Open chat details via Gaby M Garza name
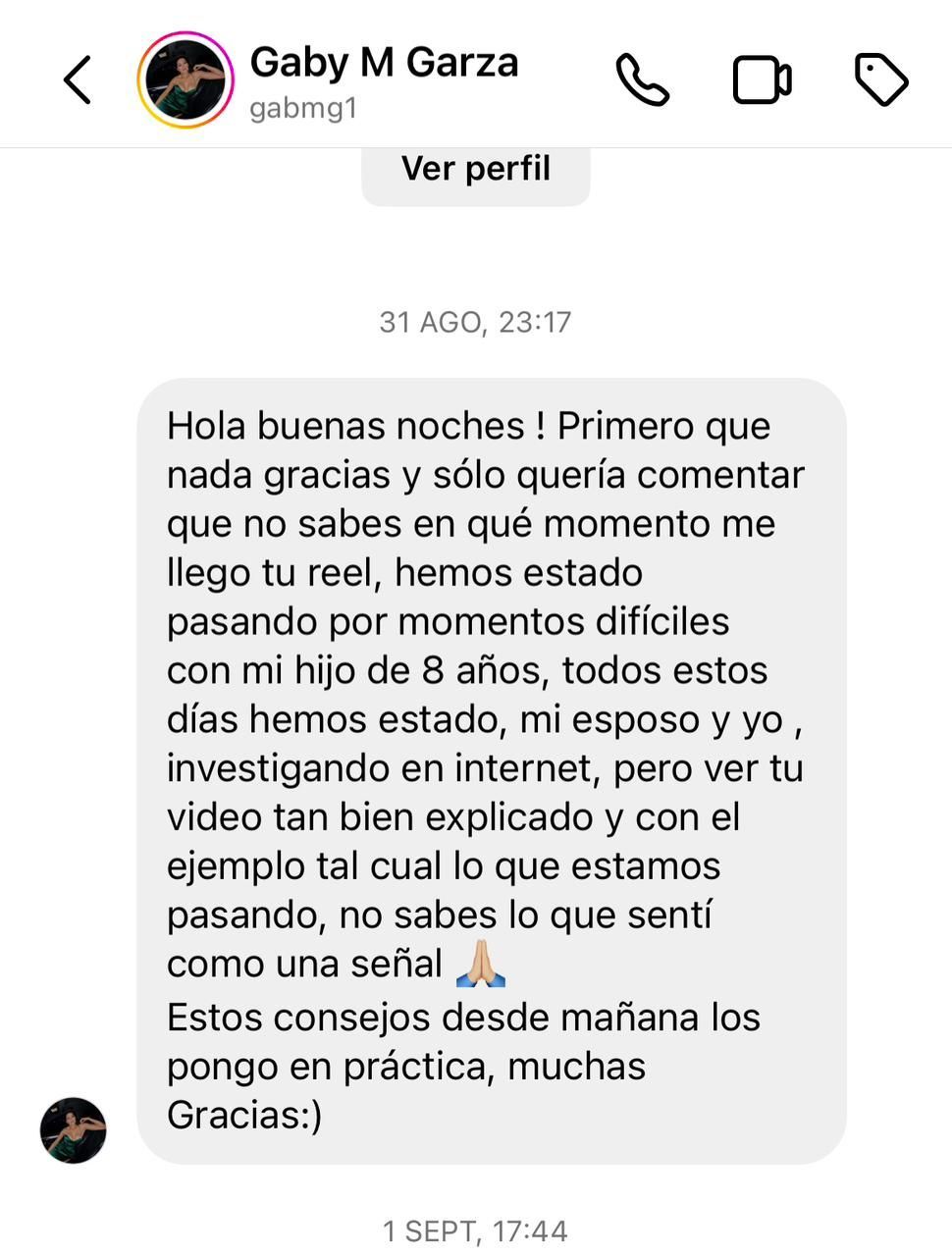This screenshot has width=952, height=1256. (384, 64)
